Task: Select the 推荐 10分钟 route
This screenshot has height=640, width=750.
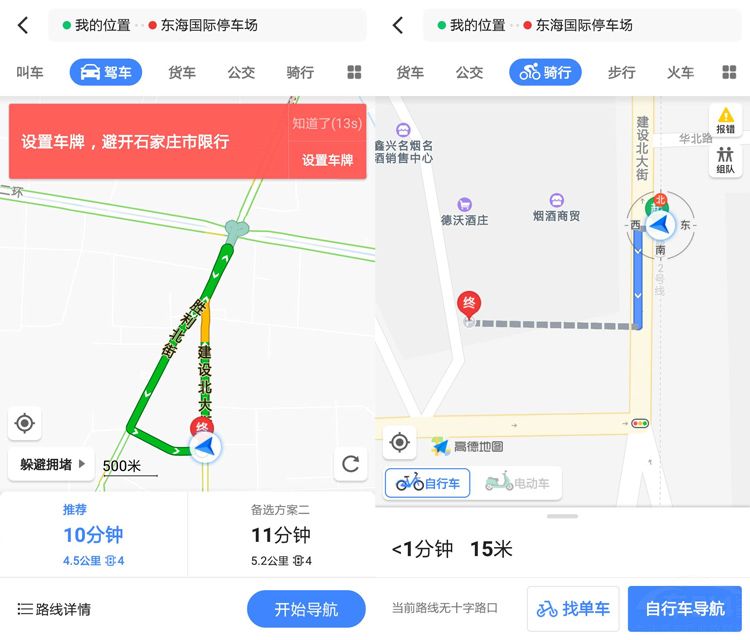Action: click(93, 535)
